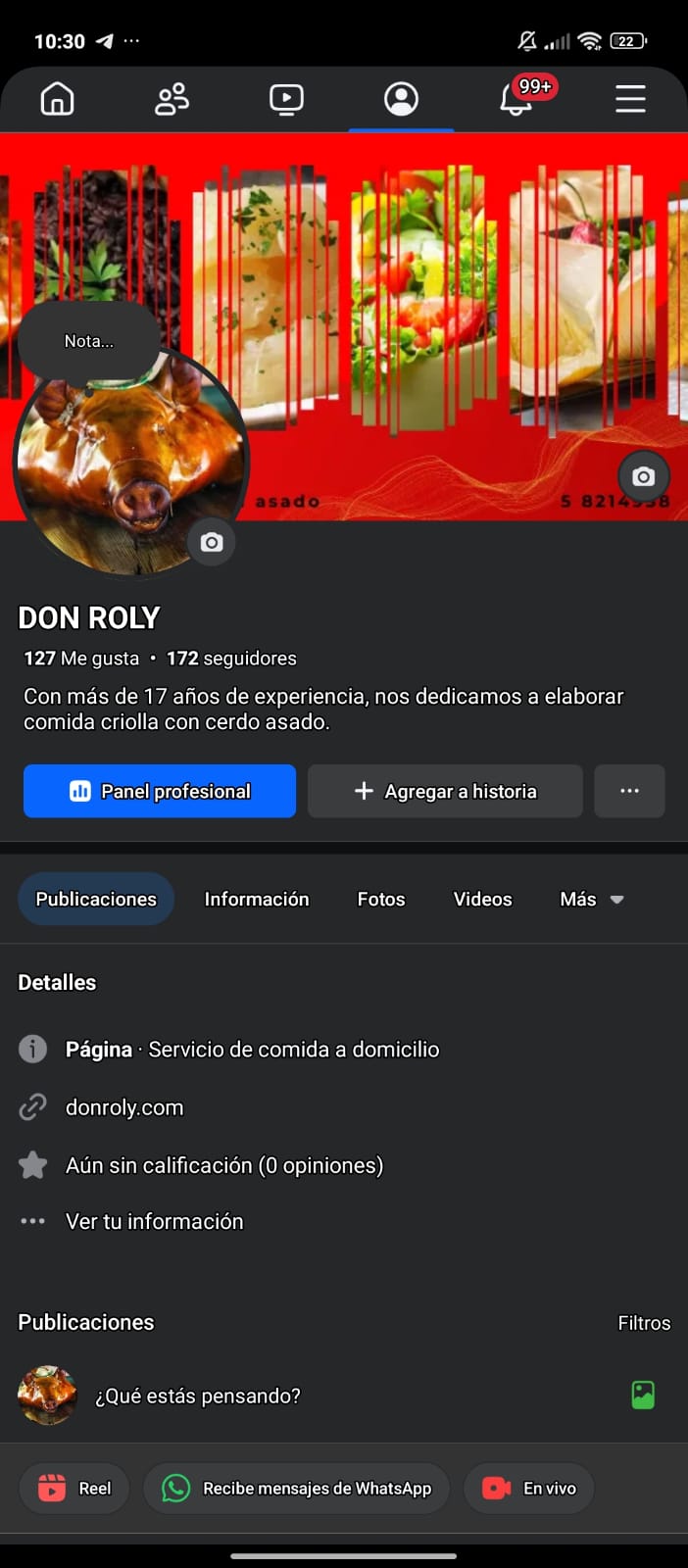
Task: Open Panel profesional
Action: (160, 791)
